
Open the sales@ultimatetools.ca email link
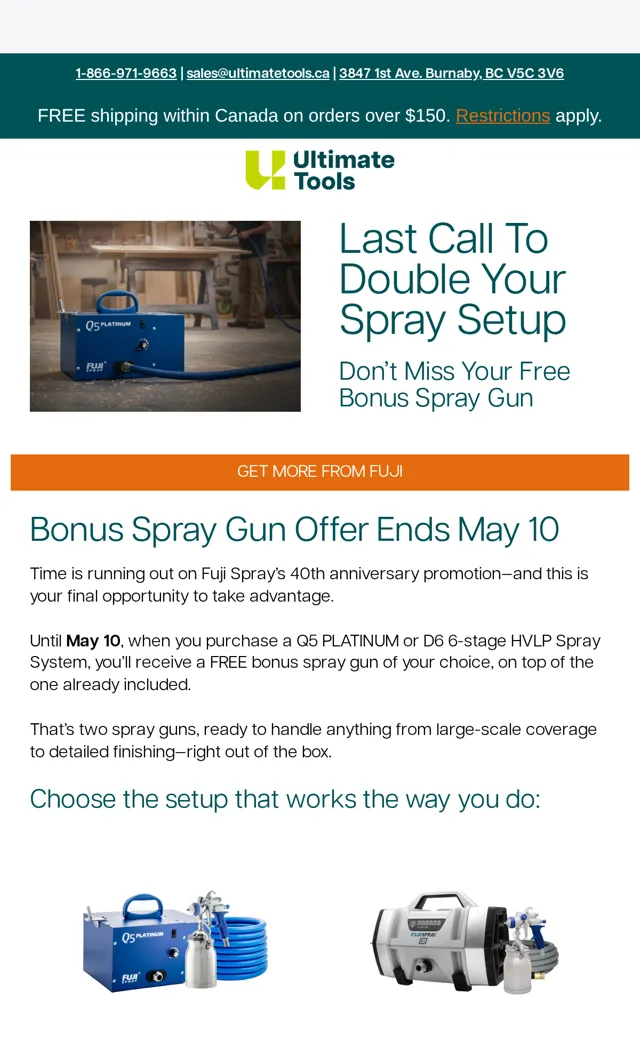[258, 73]
